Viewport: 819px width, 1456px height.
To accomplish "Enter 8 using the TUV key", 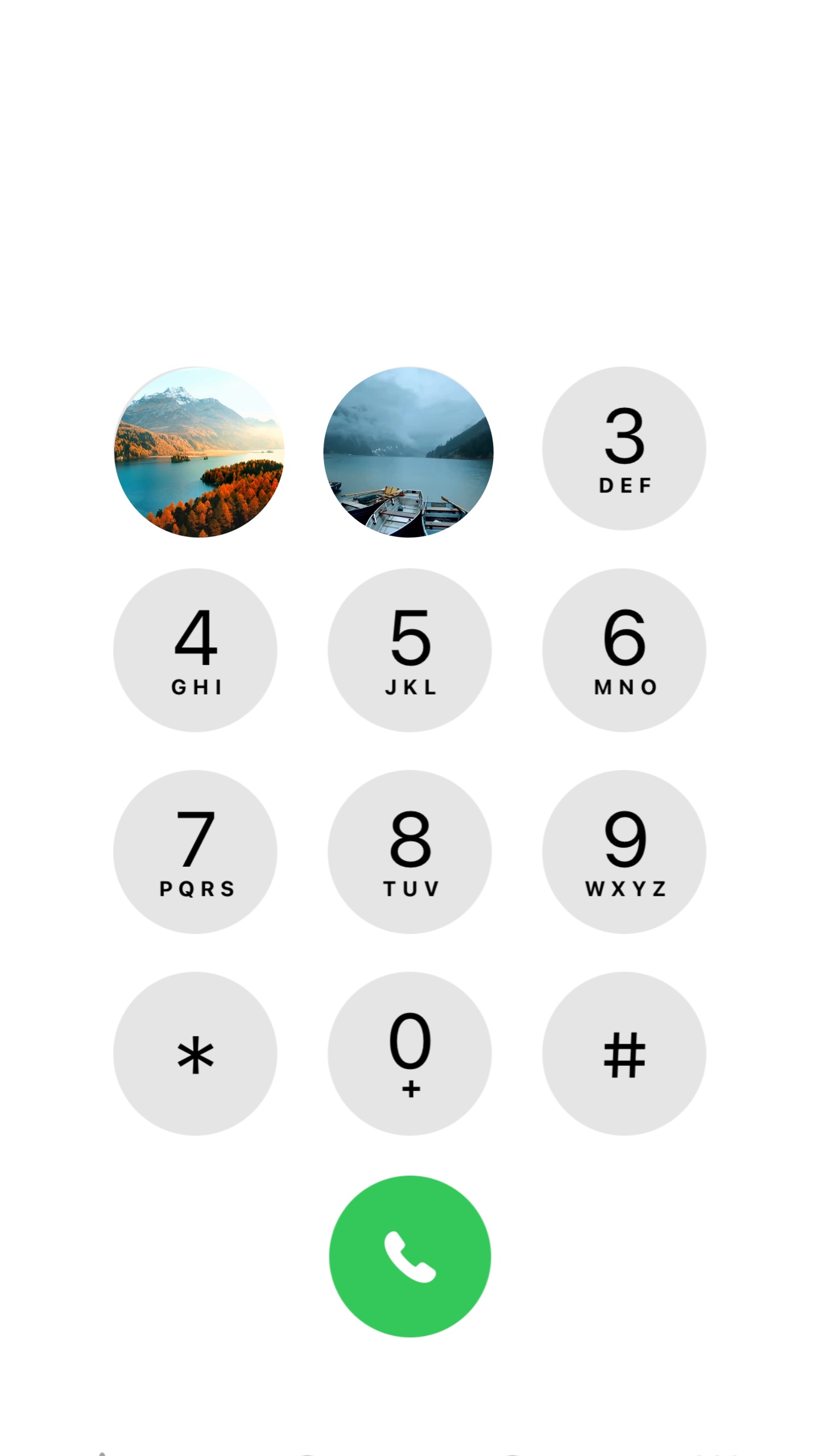I will coord(409,852).
